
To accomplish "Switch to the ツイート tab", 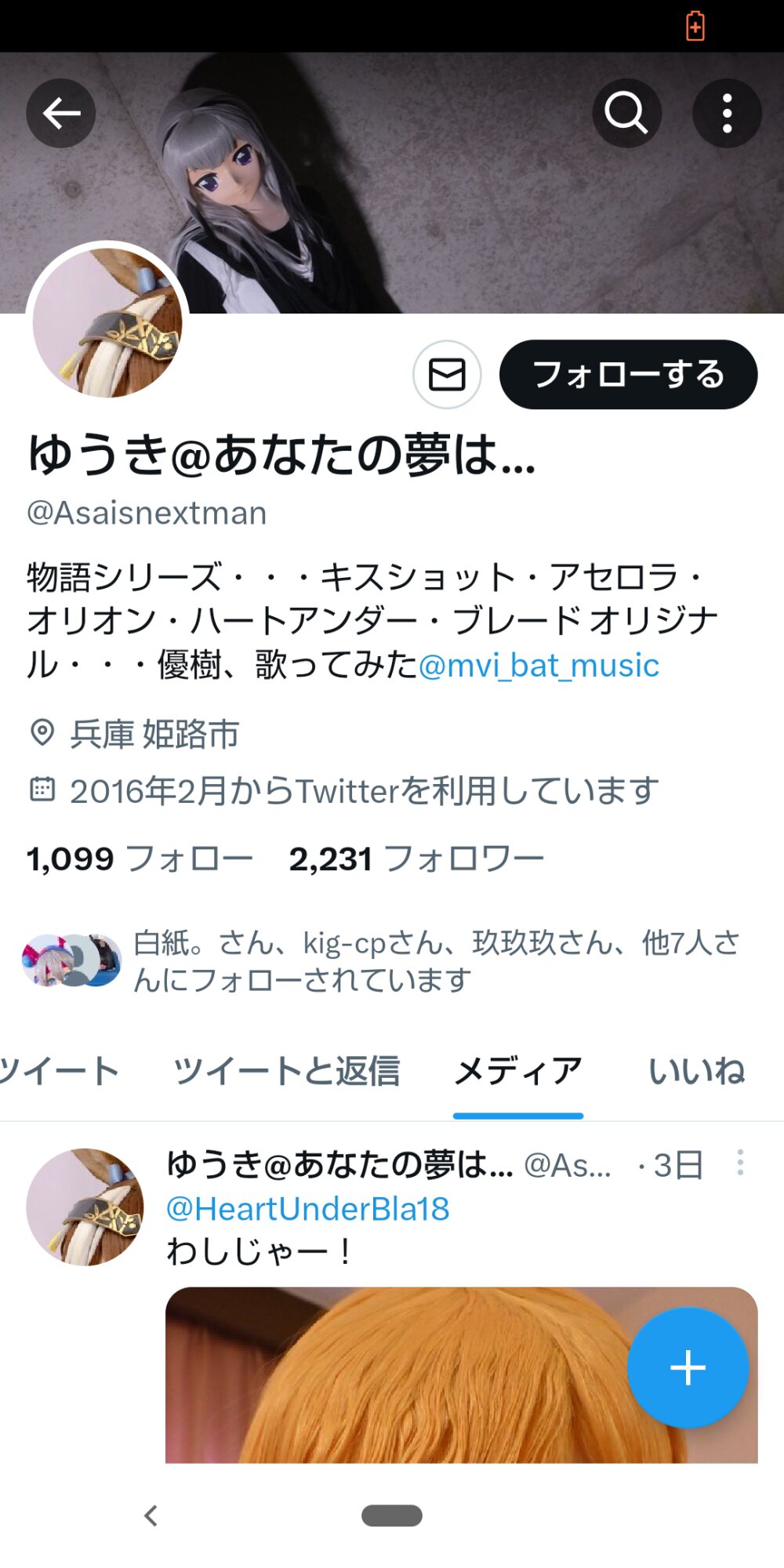I will [x=59, y=1071].
